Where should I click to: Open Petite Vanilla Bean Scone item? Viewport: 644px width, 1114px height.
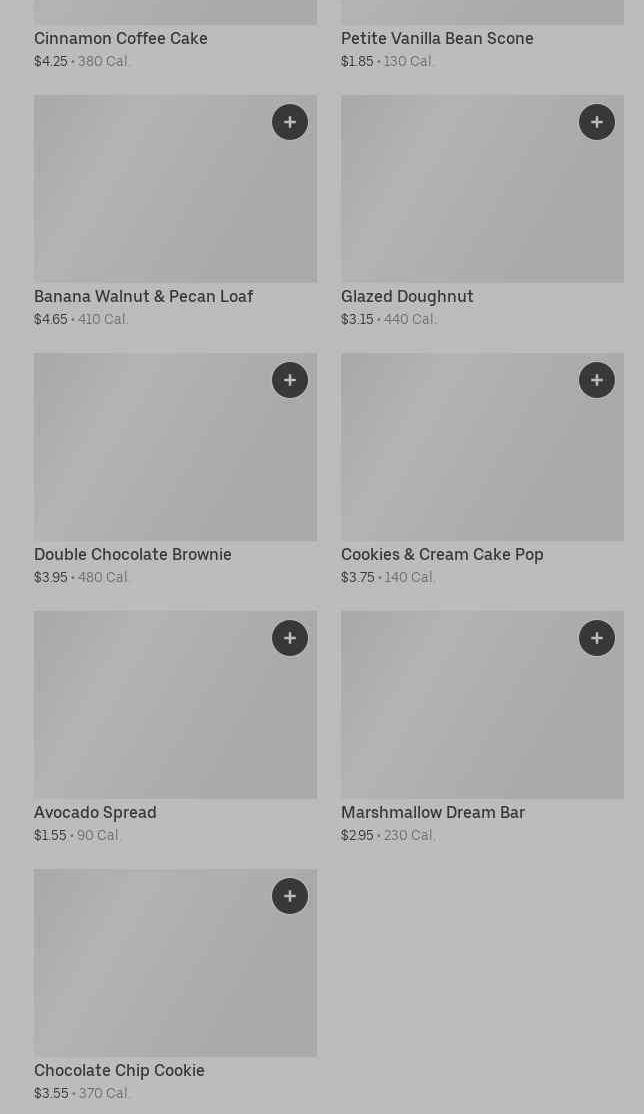pyautogui.click(x=437, y=38)
